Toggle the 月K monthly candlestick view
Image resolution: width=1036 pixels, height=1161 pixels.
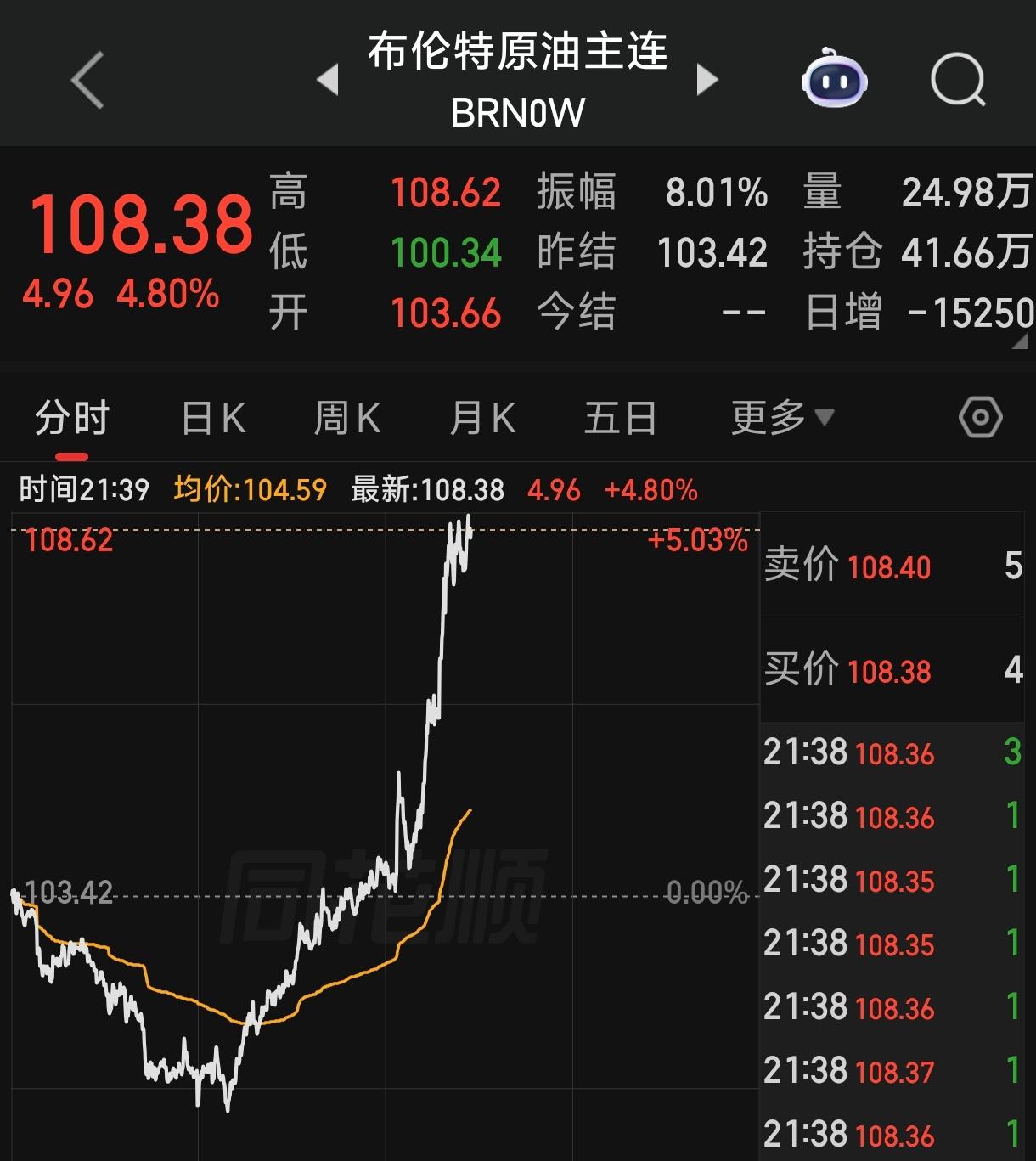pos(481,417)
